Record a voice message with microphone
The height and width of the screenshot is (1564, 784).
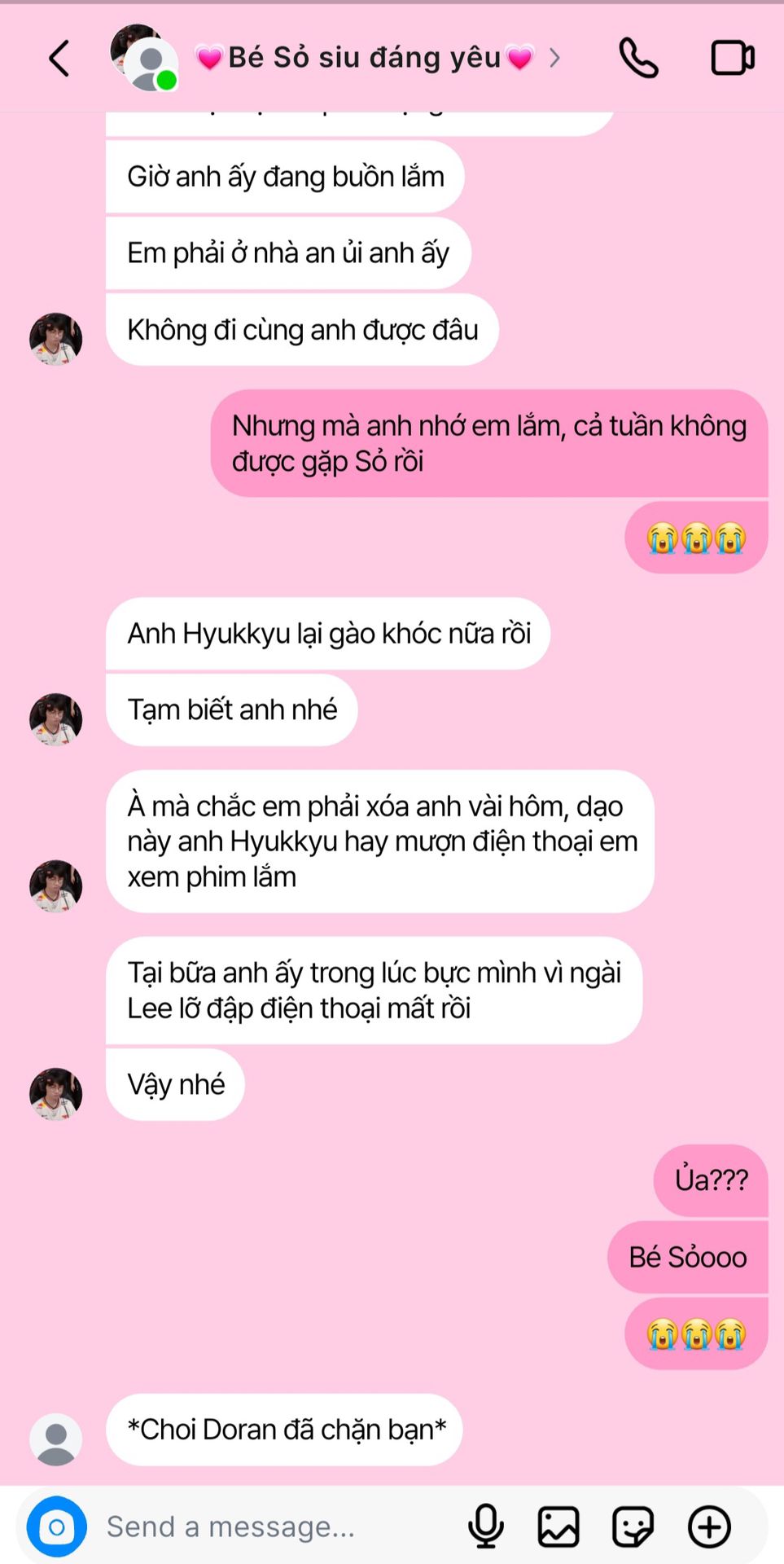click(486, 1527)
